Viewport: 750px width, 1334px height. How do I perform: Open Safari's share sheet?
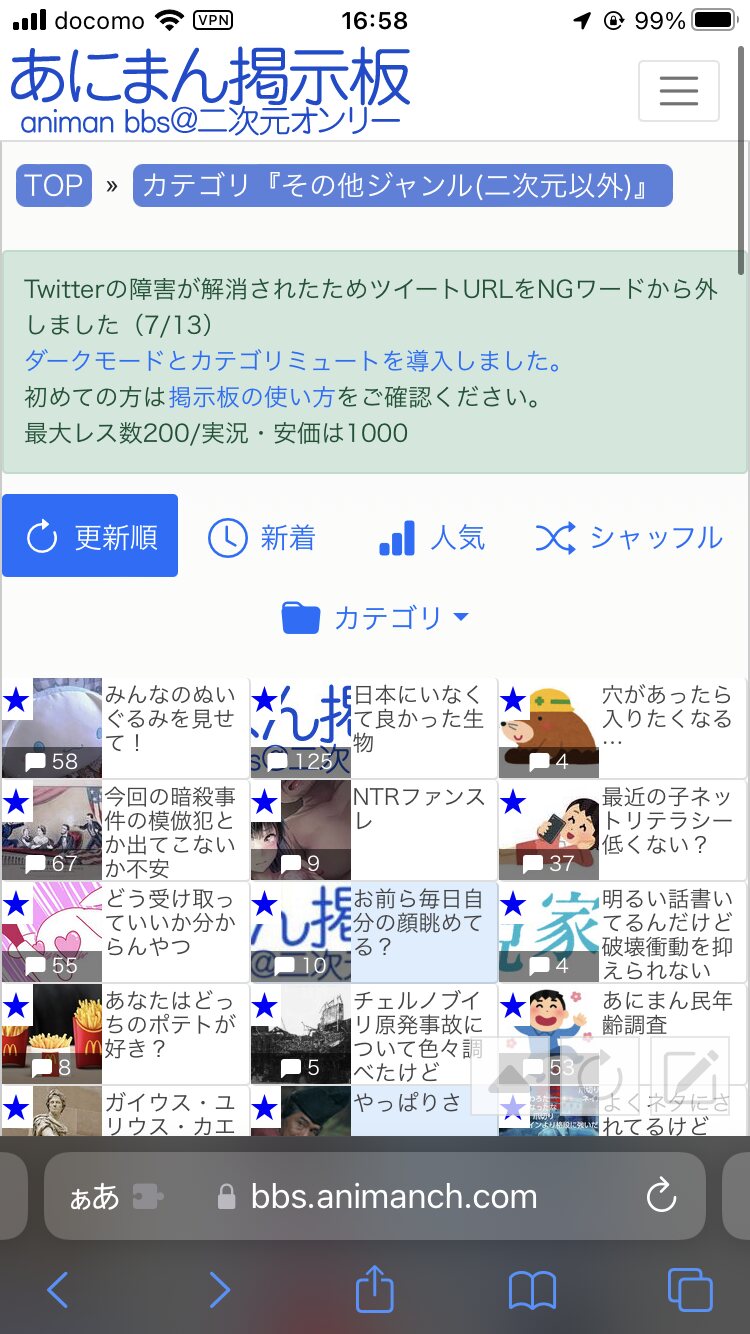[x=375, y=1290]
